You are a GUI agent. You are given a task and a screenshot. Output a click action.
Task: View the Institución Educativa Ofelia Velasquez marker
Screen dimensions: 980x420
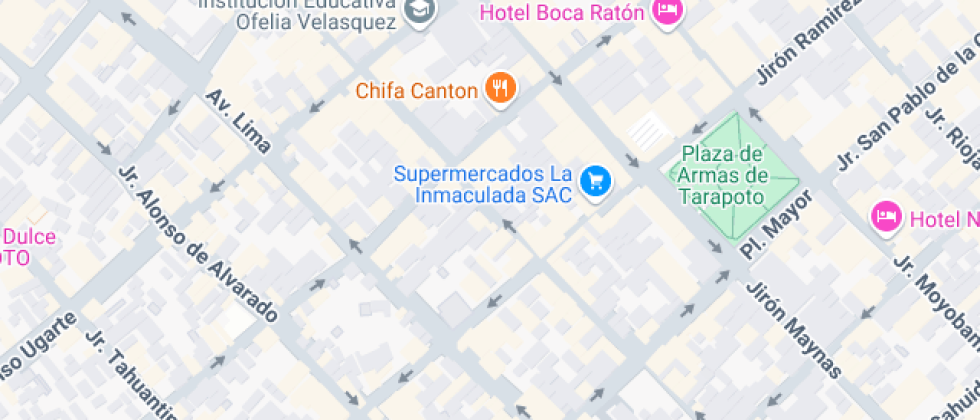click(421, 12)
